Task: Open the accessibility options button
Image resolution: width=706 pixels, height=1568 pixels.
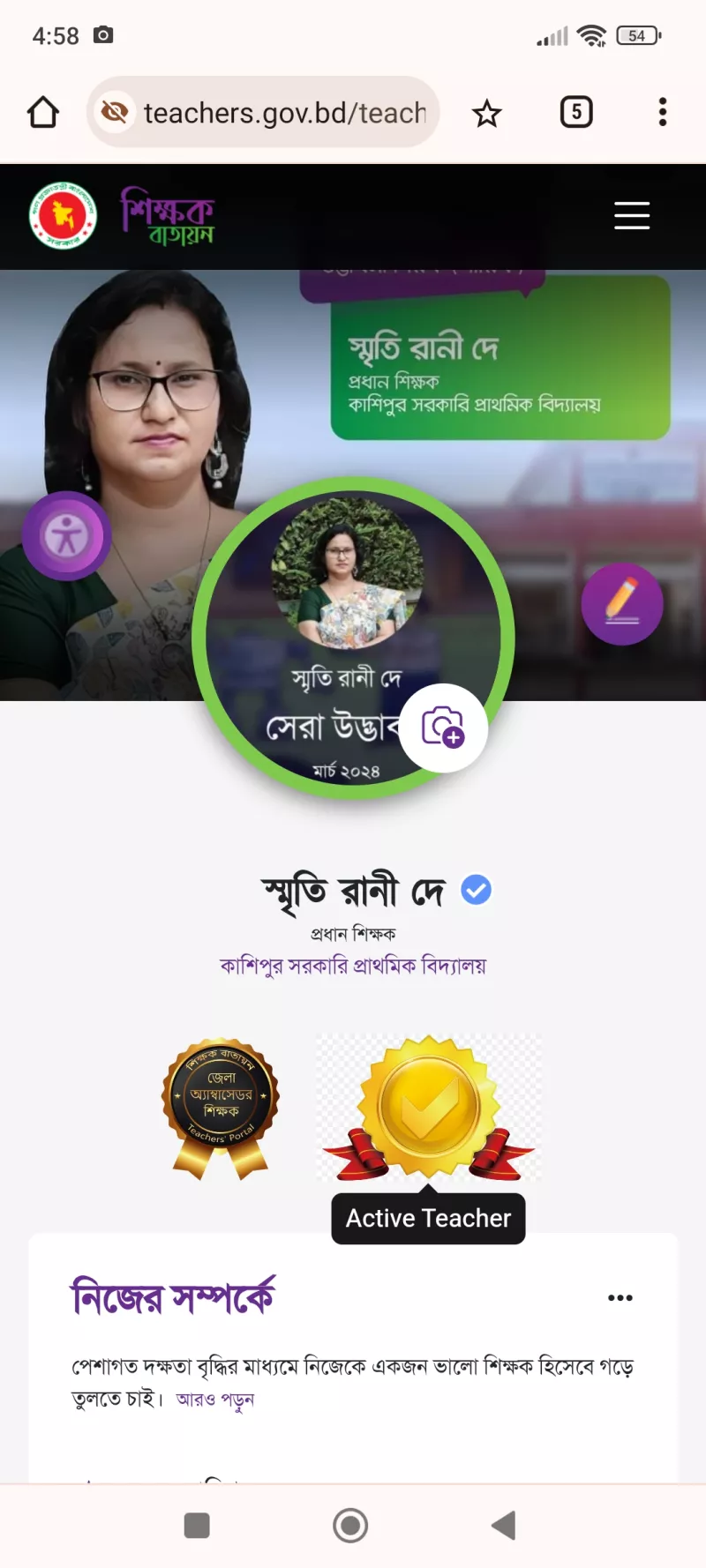Action: [66, 535]
